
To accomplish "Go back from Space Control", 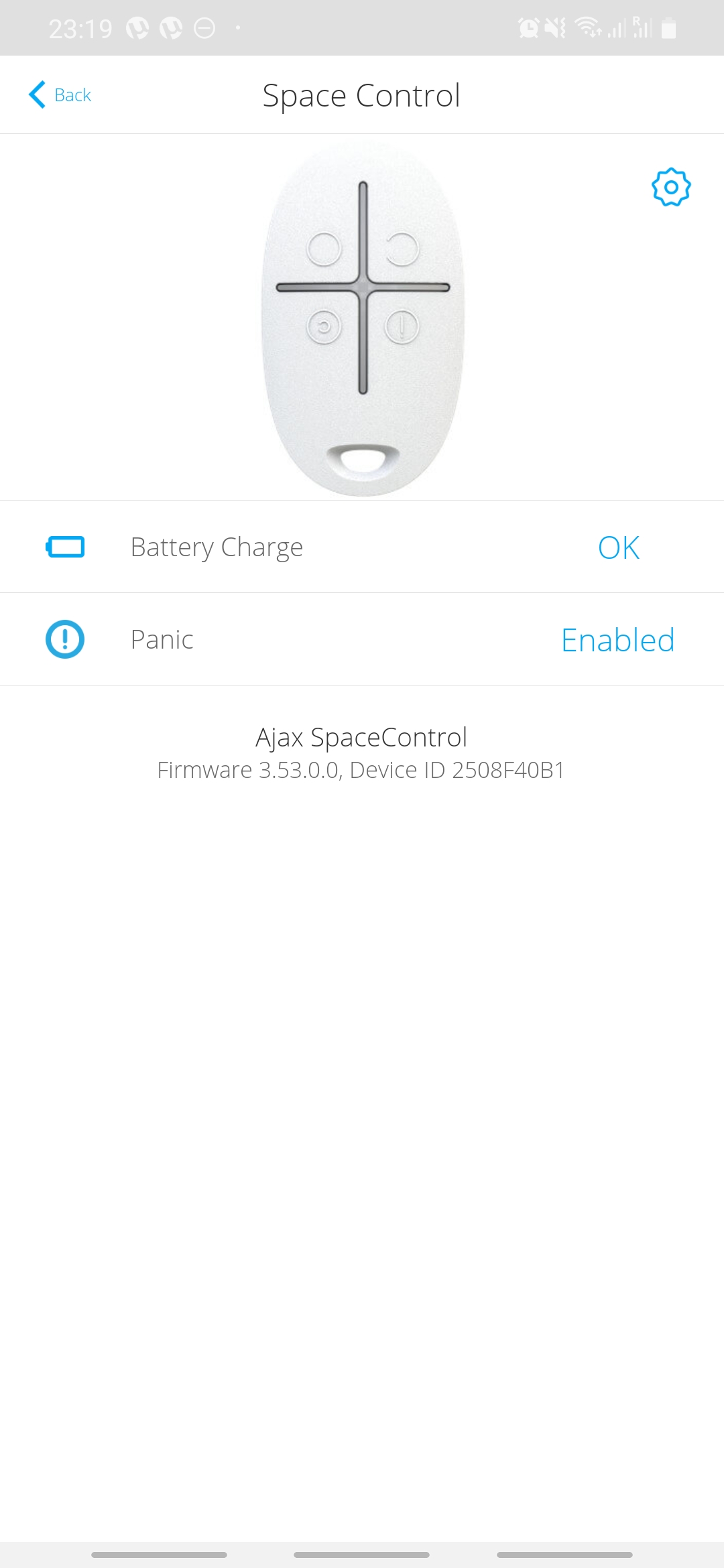I will (x=60, y=95).
